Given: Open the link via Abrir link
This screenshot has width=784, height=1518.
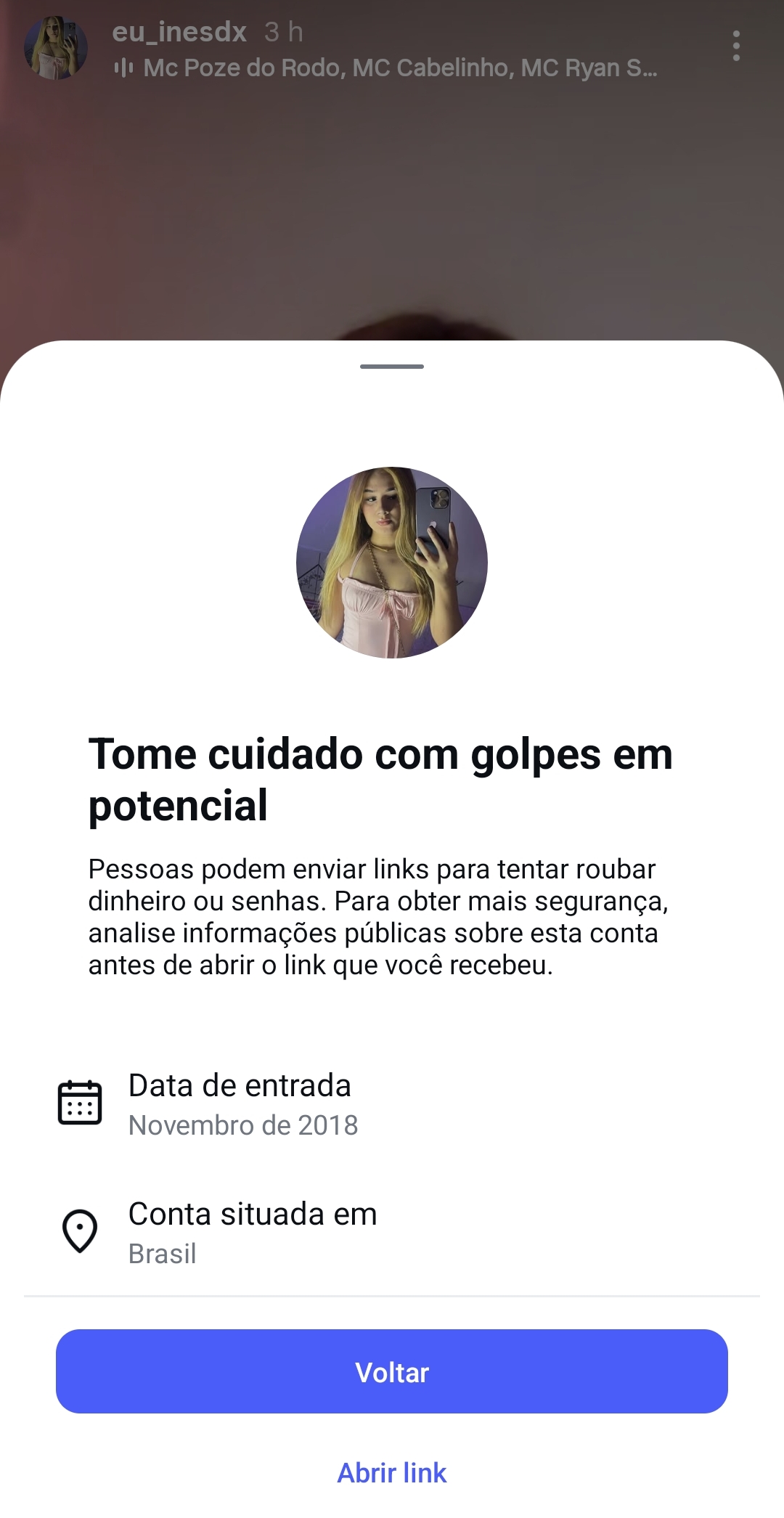Looking at the screenshot, I should point(392,1473).
